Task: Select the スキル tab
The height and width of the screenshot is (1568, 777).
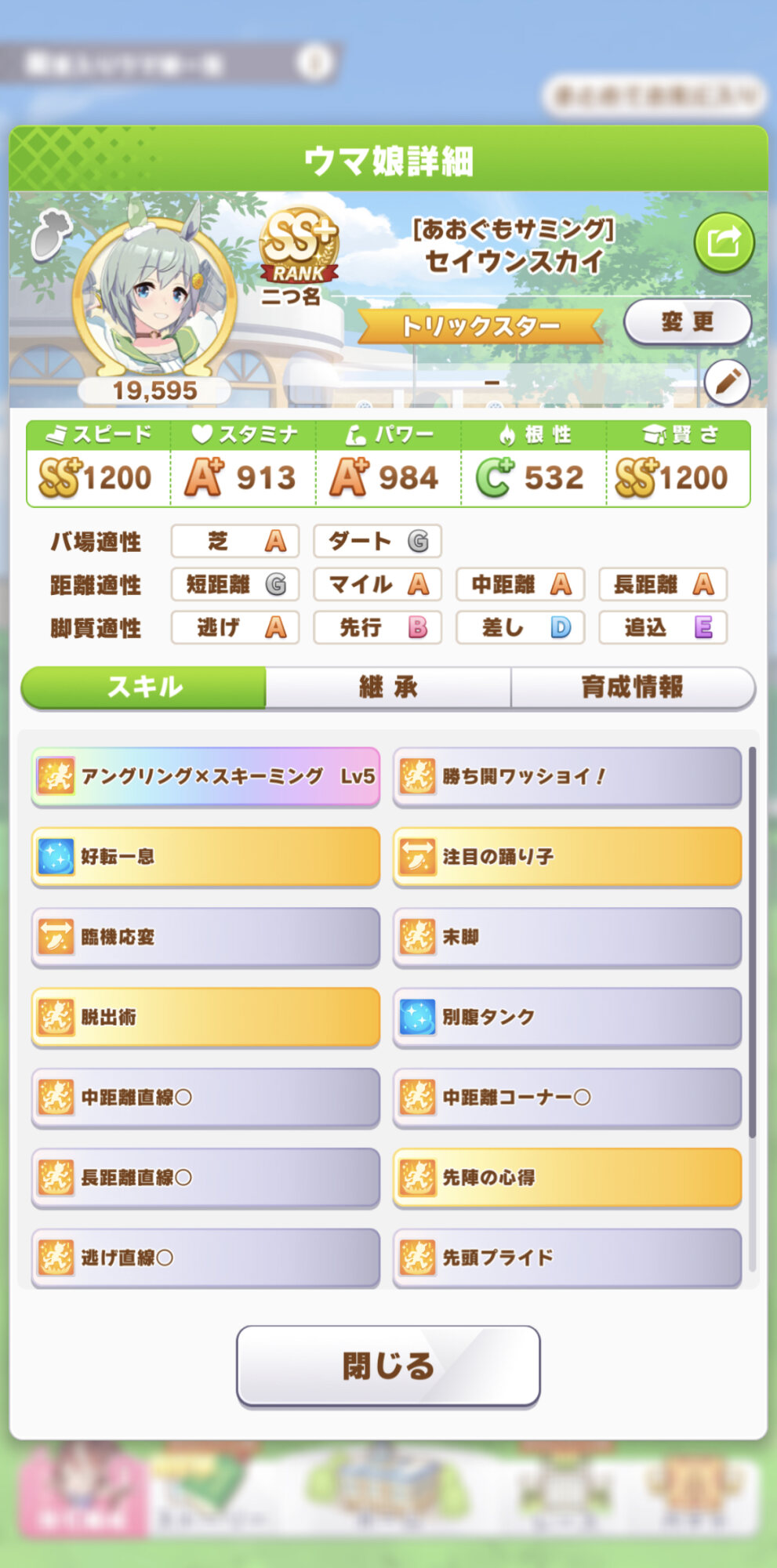Action: pyautogui.click(x=144, y=688)
